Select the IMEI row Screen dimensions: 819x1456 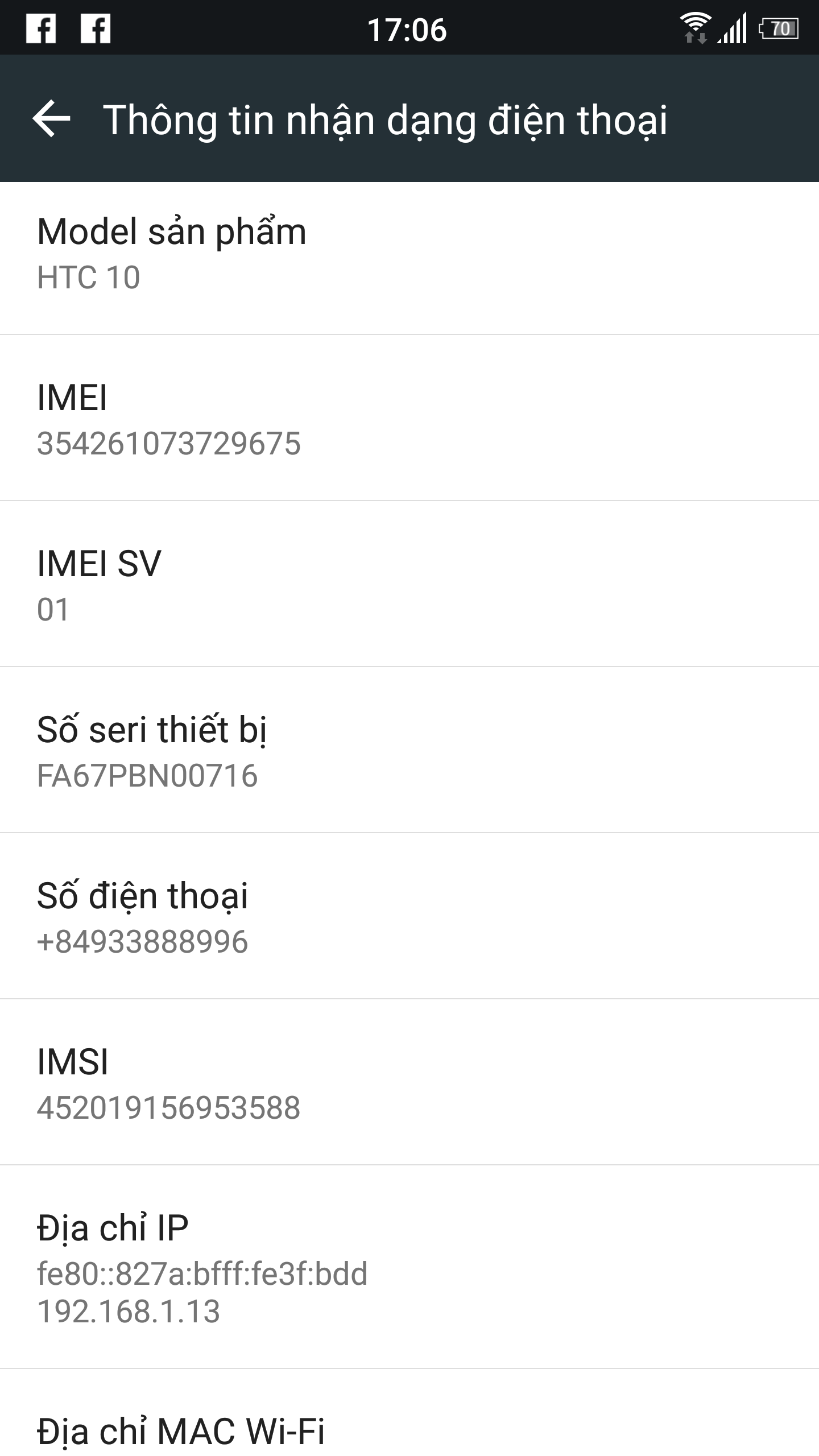coord(409,418)
